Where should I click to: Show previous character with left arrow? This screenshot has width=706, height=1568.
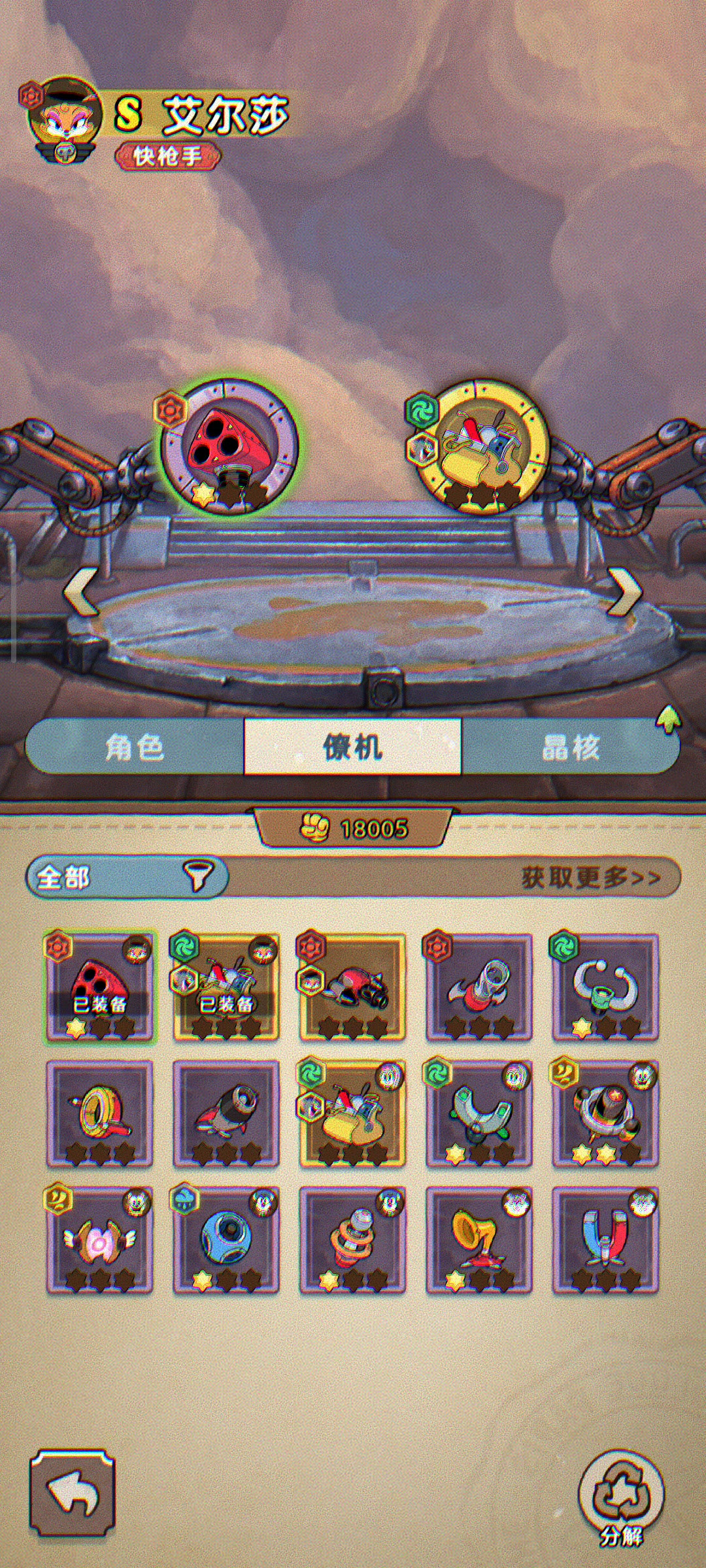pyautogui.click(x=81, y=591)
